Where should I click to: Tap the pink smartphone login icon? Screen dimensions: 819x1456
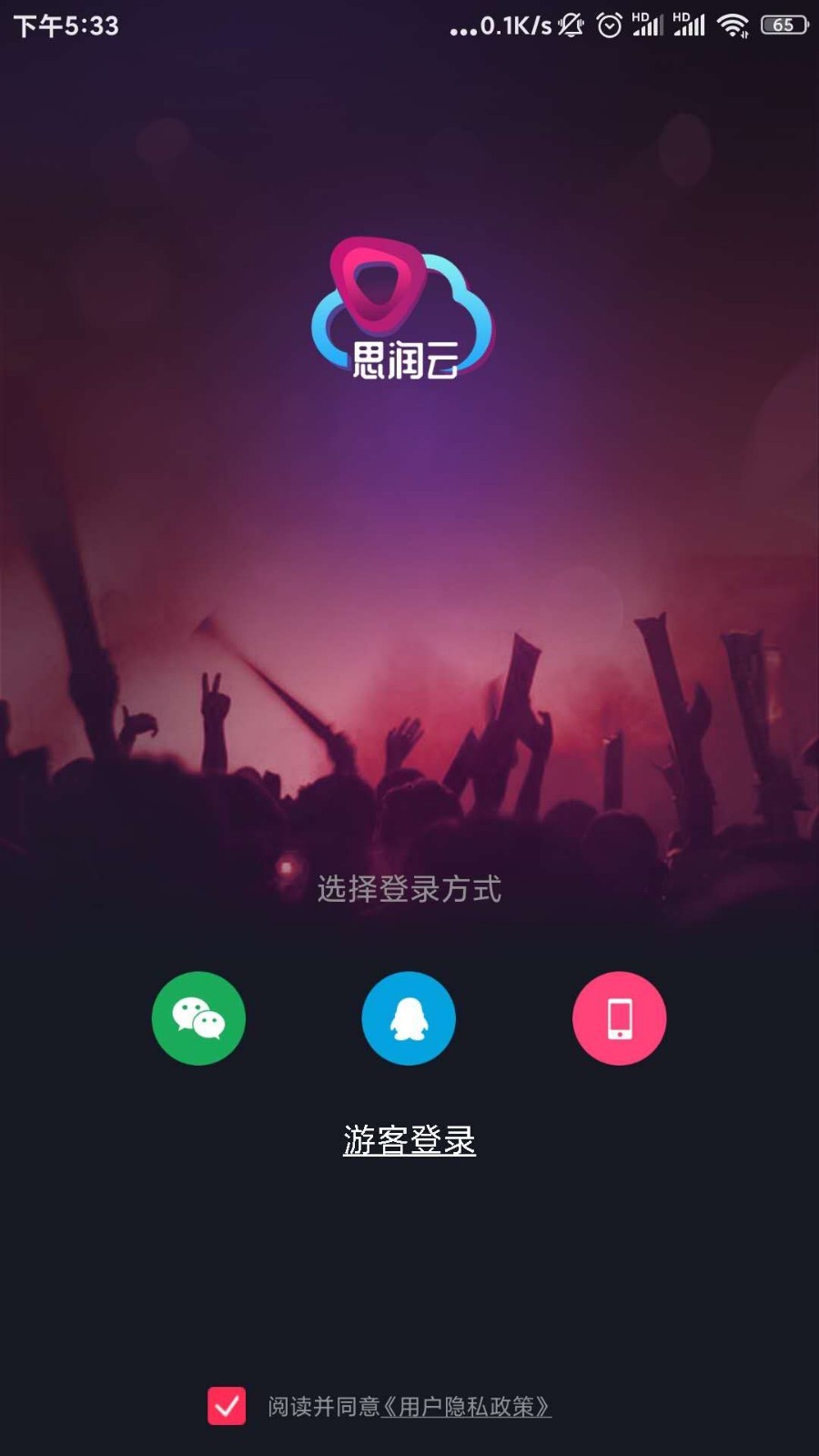620,1018
